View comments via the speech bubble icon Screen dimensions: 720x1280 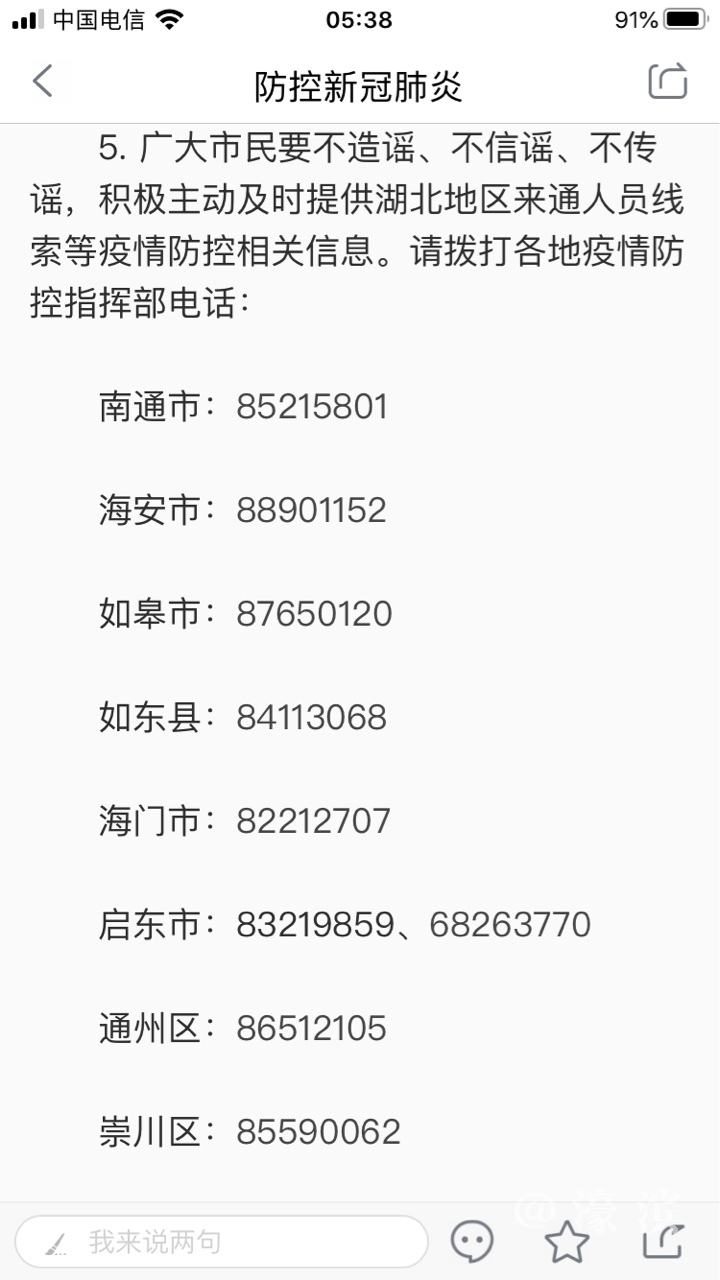pos(472,1242)
